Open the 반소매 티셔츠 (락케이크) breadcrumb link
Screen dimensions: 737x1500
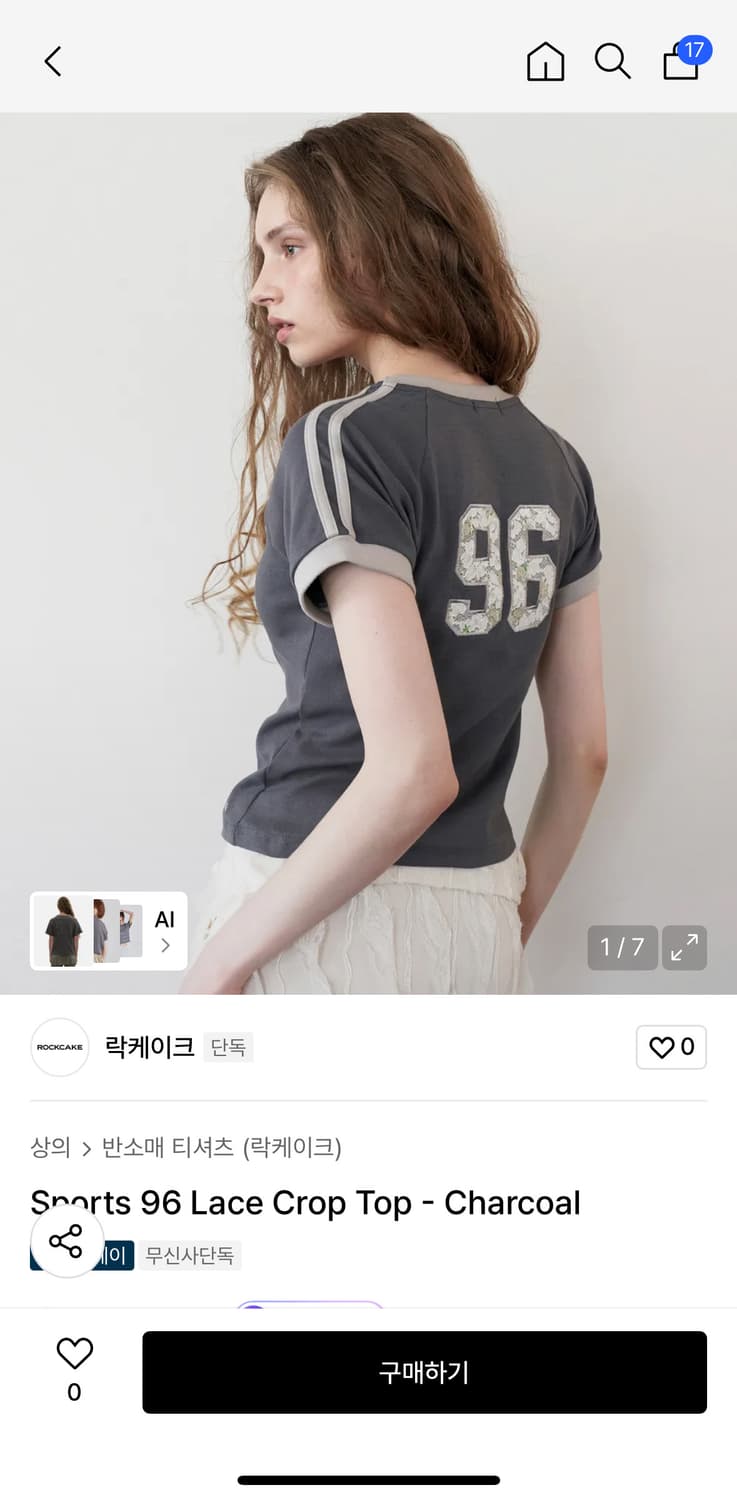point(218,1148)
